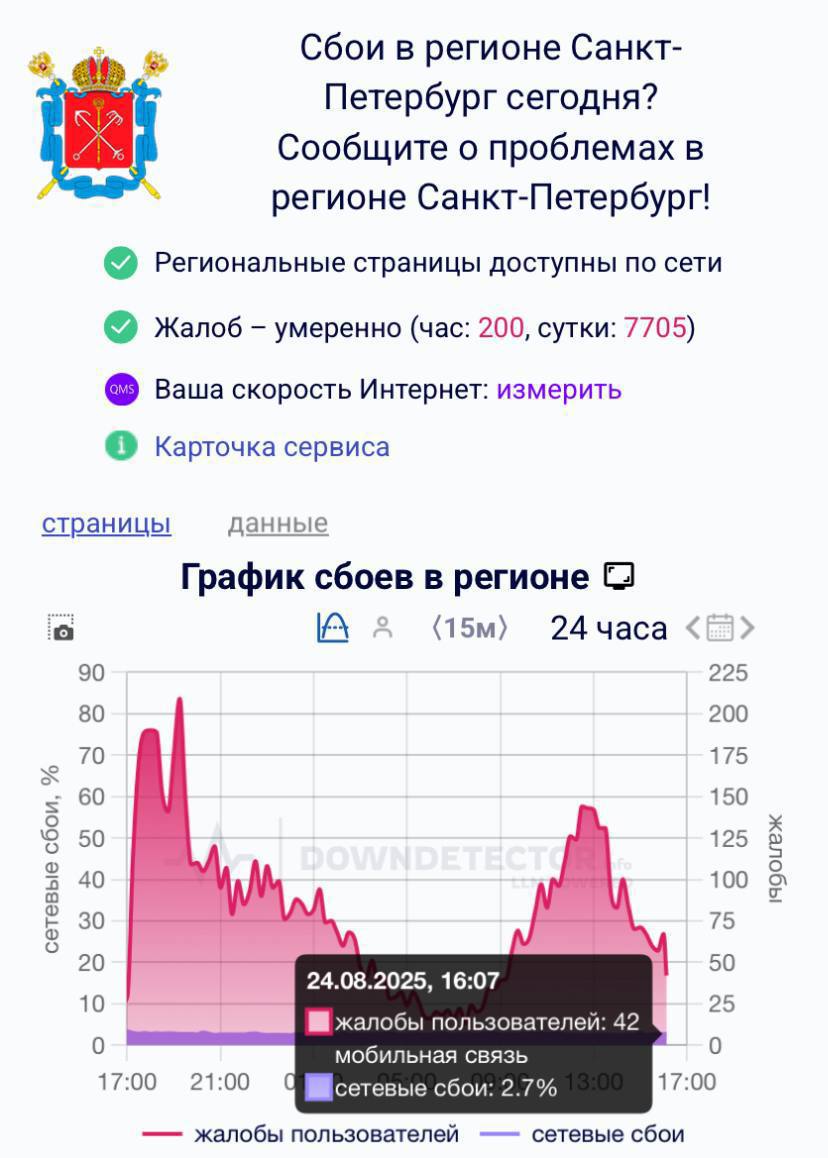Toggle the "сетевые сбои" legend series
828x1158 pixels.
click(583, 1134)
